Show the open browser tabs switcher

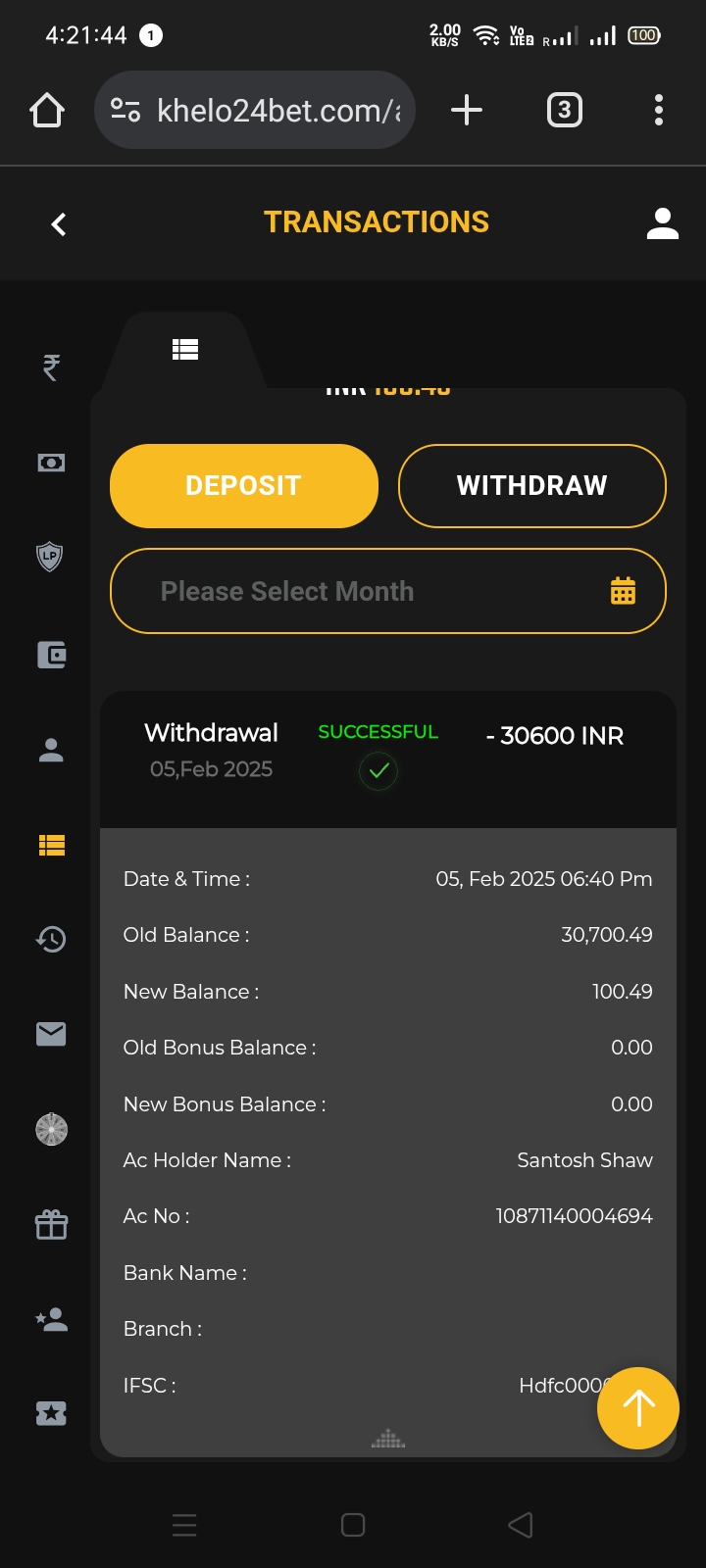click(x=564, y=110)
